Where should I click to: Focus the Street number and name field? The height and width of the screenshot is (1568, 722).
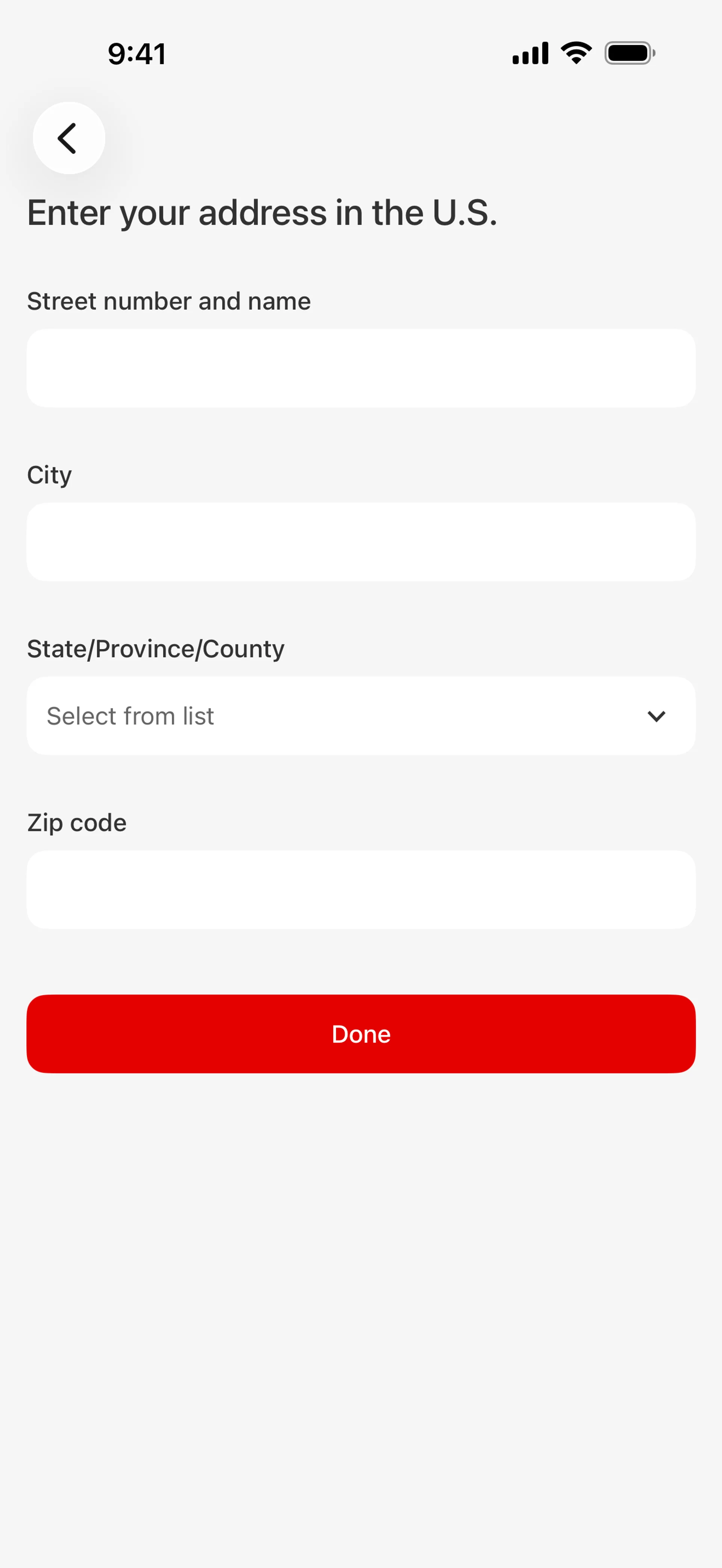coord(361,368)
